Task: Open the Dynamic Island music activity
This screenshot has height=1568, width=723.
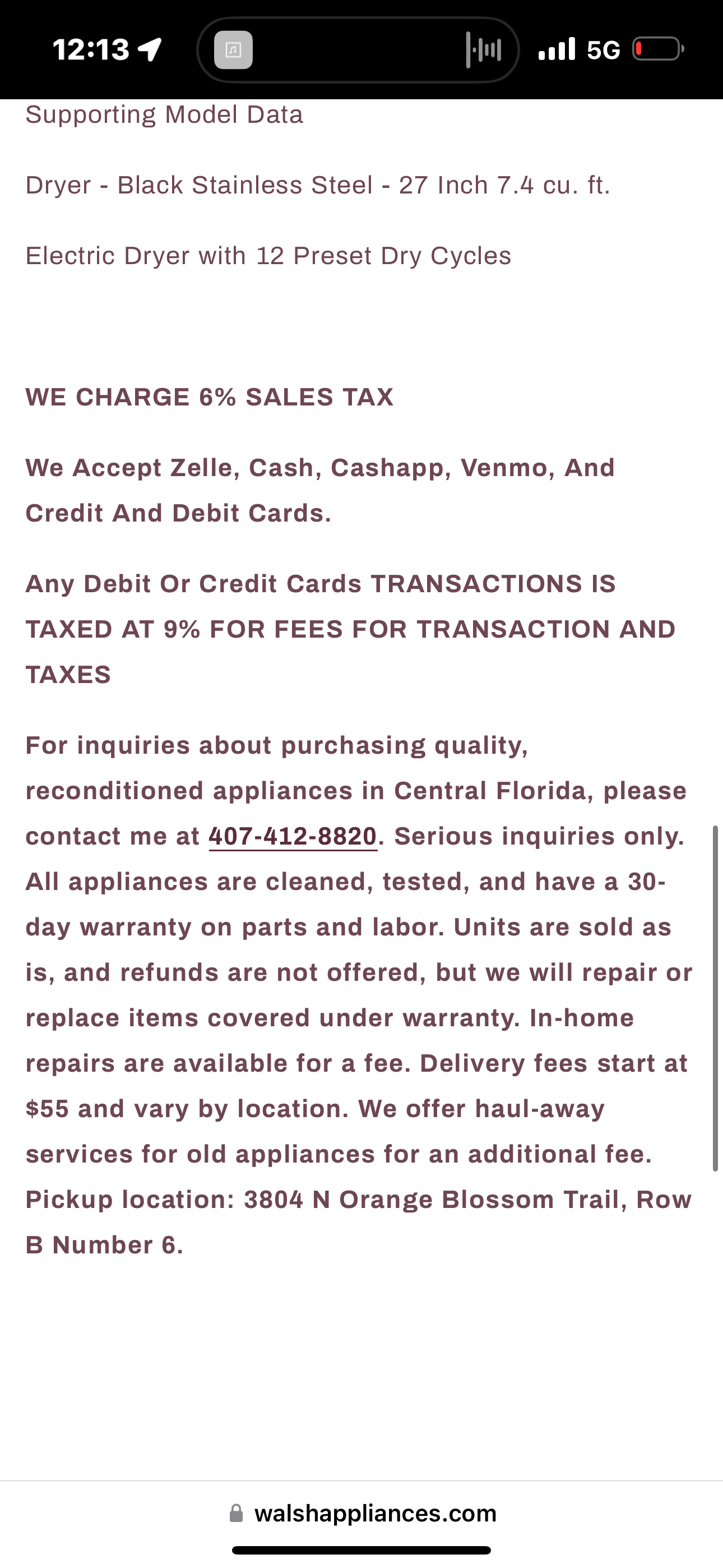Action: tap(357, 50)
